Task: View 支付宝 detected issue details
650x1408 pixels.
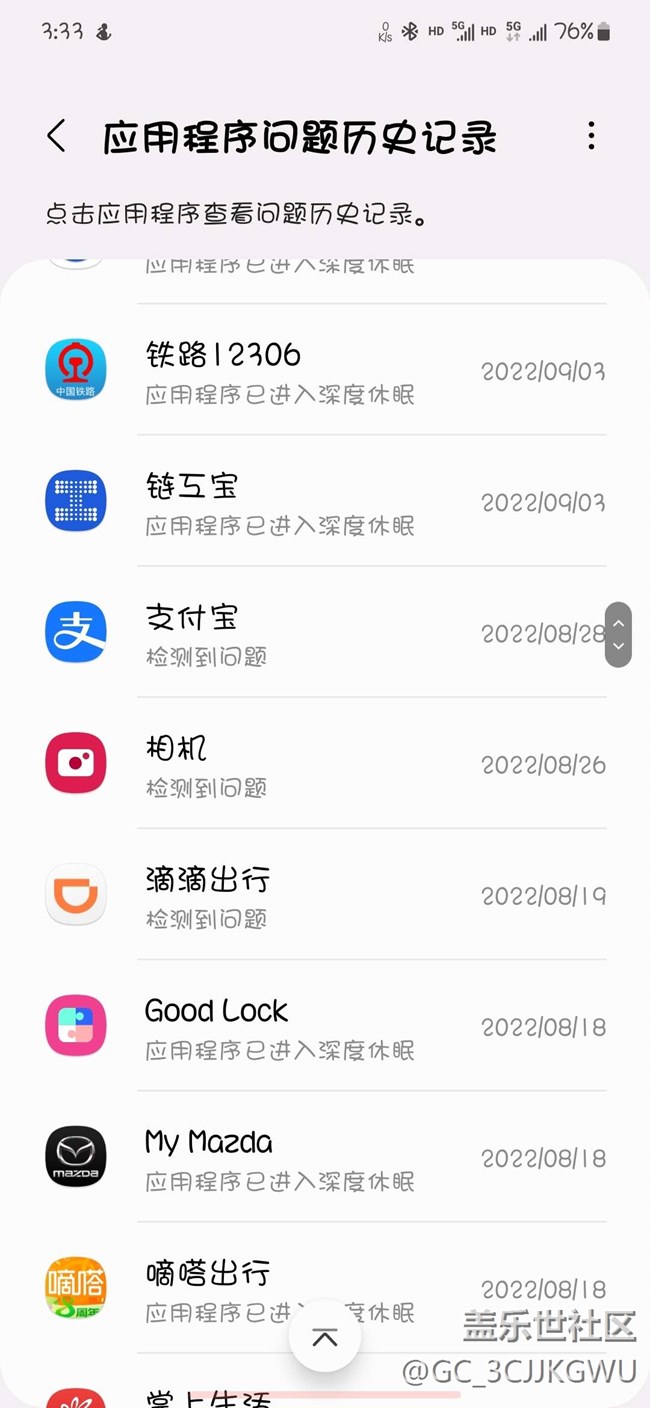Action: (x=325, y=632)
